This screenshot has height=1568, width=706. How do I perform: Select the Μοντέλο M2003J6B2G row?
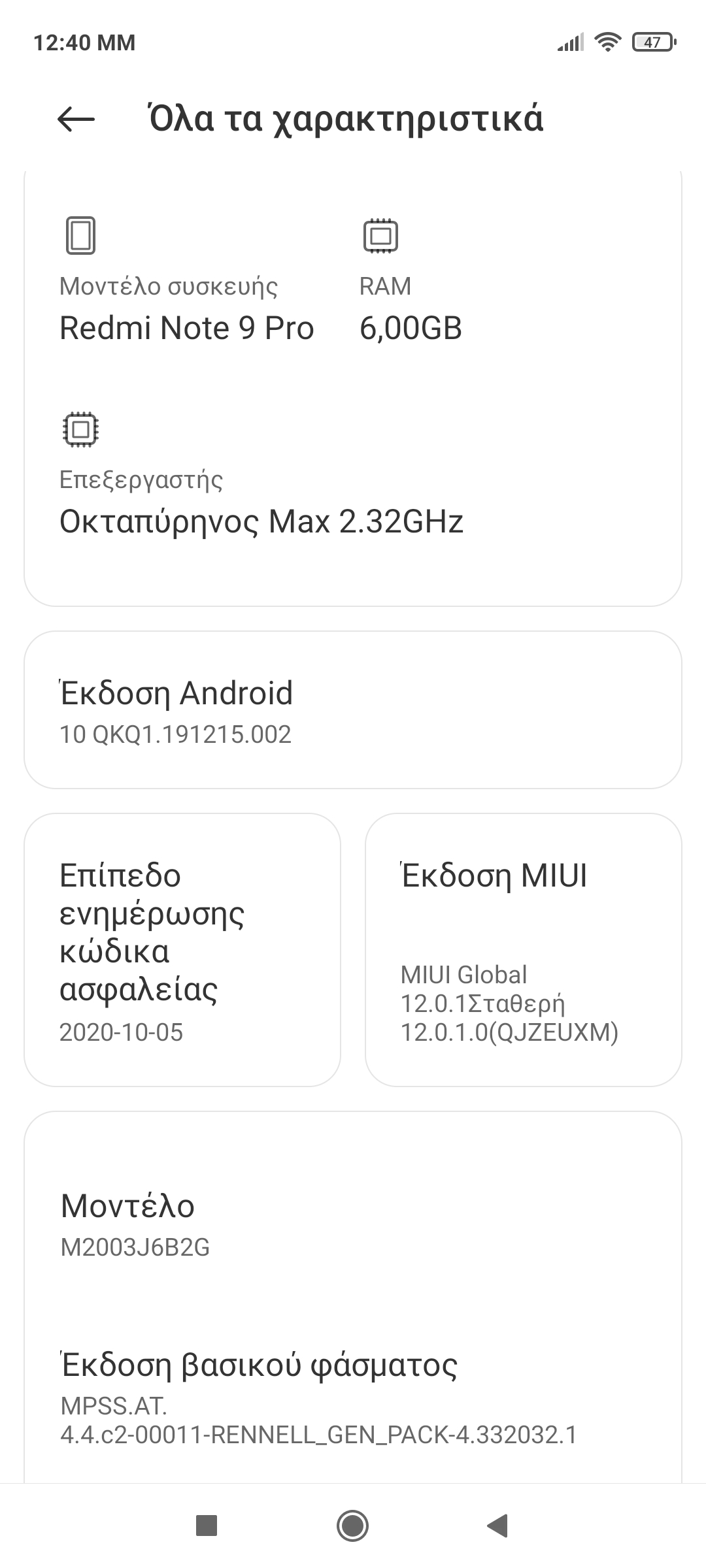(353, 1224)
